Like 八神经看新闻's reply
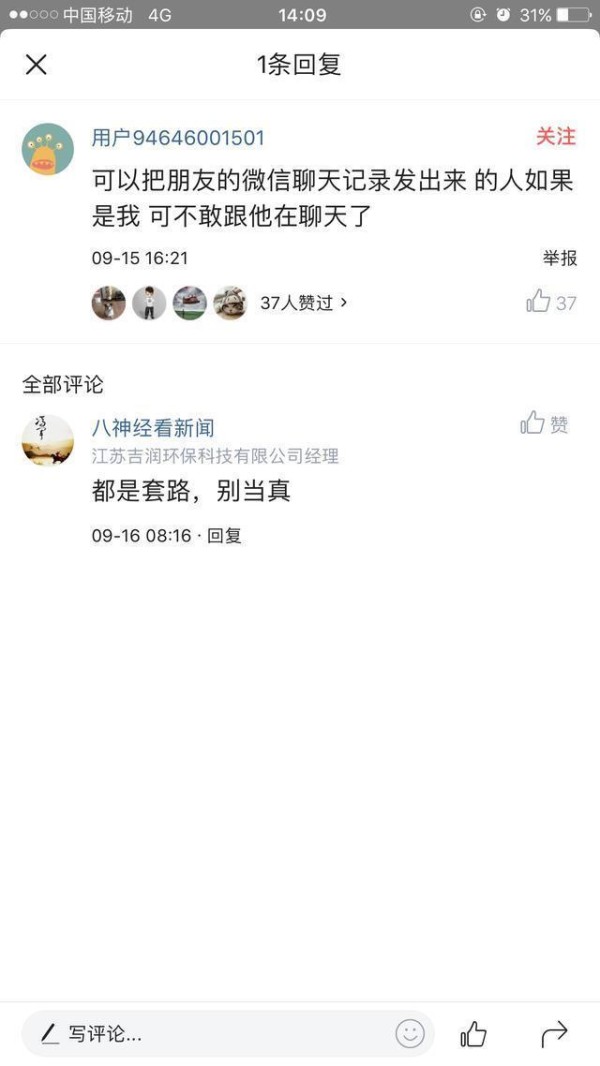600x1066 pixels. (544, 425)
